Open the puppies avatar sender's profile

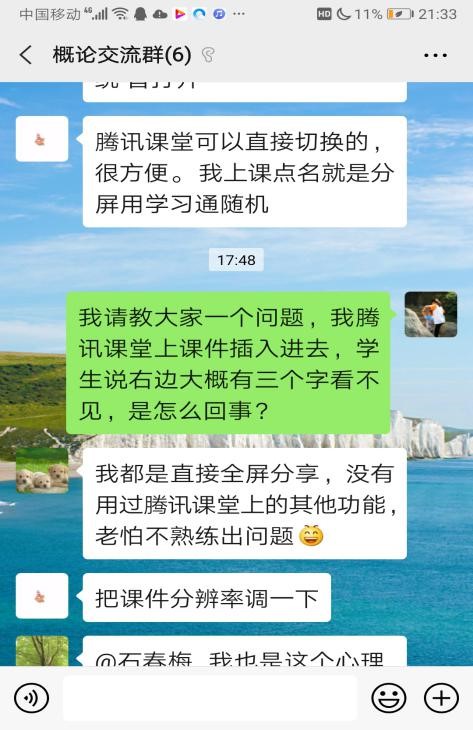pos(42,471)
